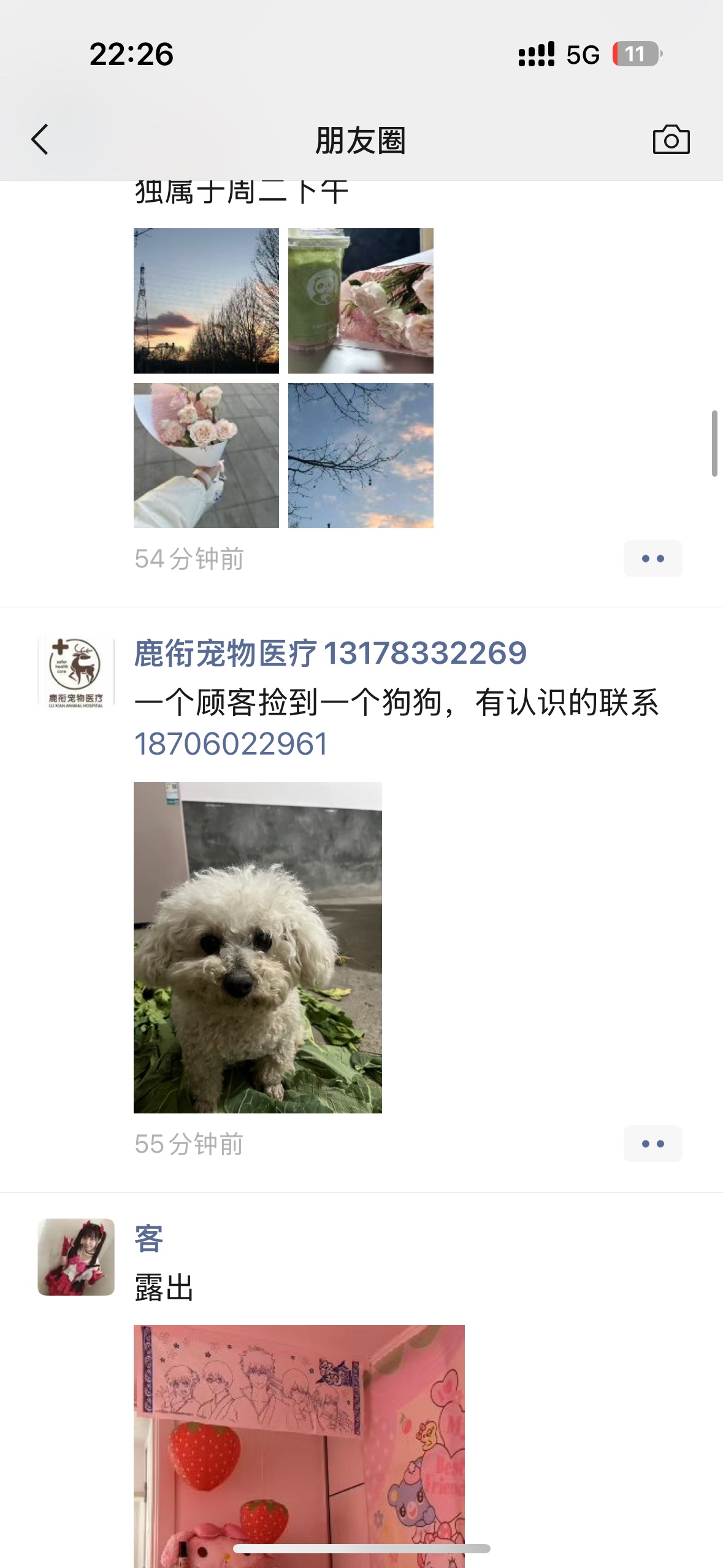Screen dimensions: 723x1568
Task: Open the options button on the 54分钟前 post
Action: [x=652, y=558]
